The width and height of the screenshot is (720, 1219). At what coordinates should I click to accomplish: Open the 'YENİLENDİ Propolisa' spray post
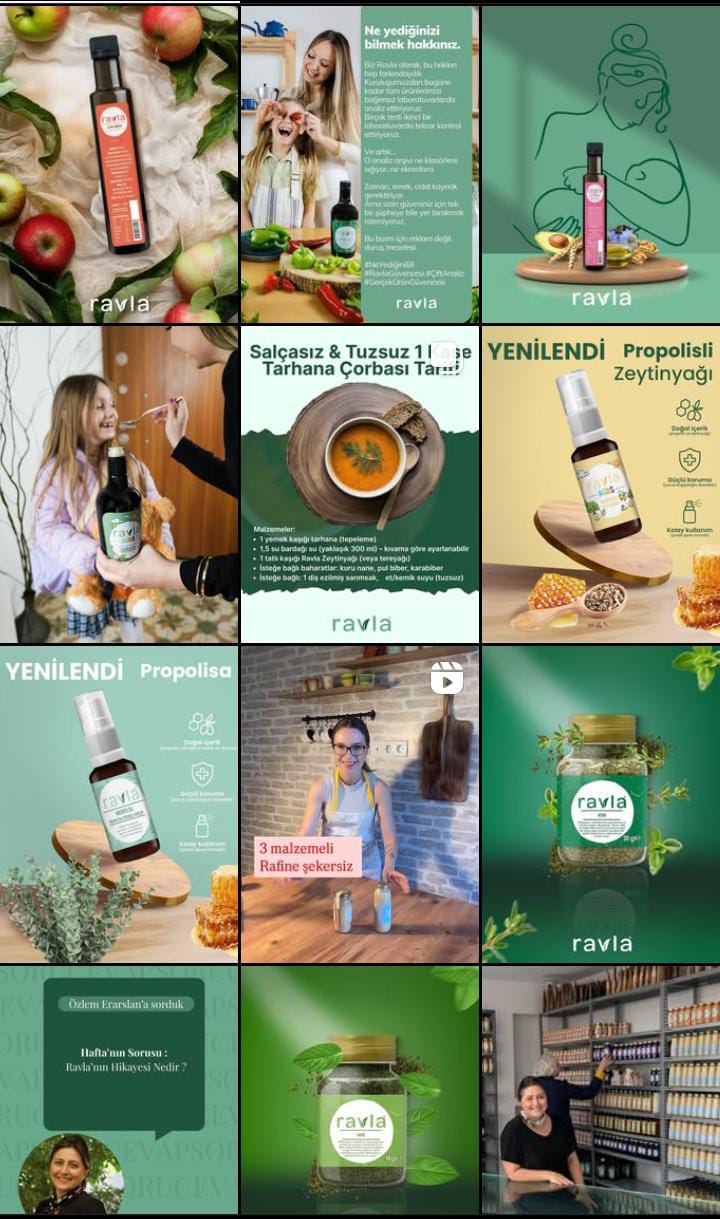119,804
